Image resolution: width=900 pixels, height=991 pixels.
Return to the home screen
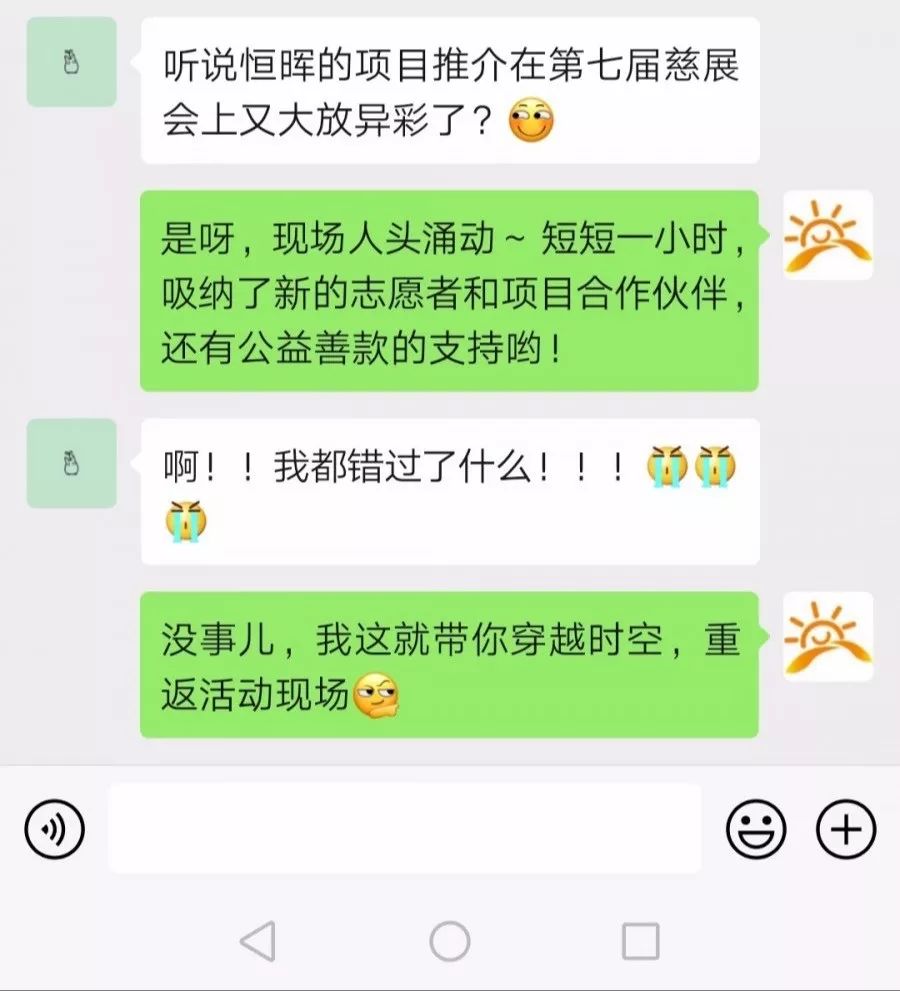tap(450, 941)
